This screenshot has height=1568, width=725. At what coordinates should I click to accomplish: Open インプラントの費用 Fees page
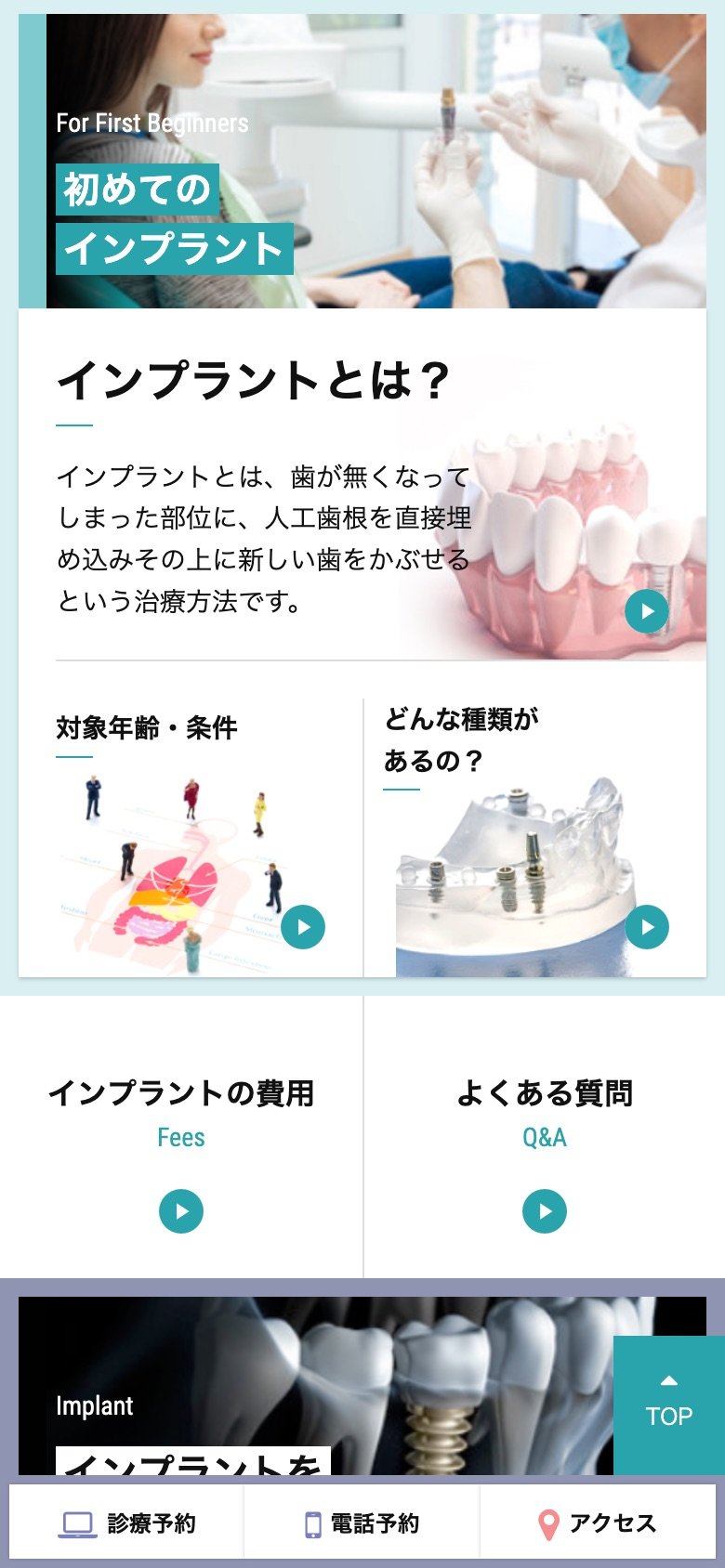(x=181, y=1137)
